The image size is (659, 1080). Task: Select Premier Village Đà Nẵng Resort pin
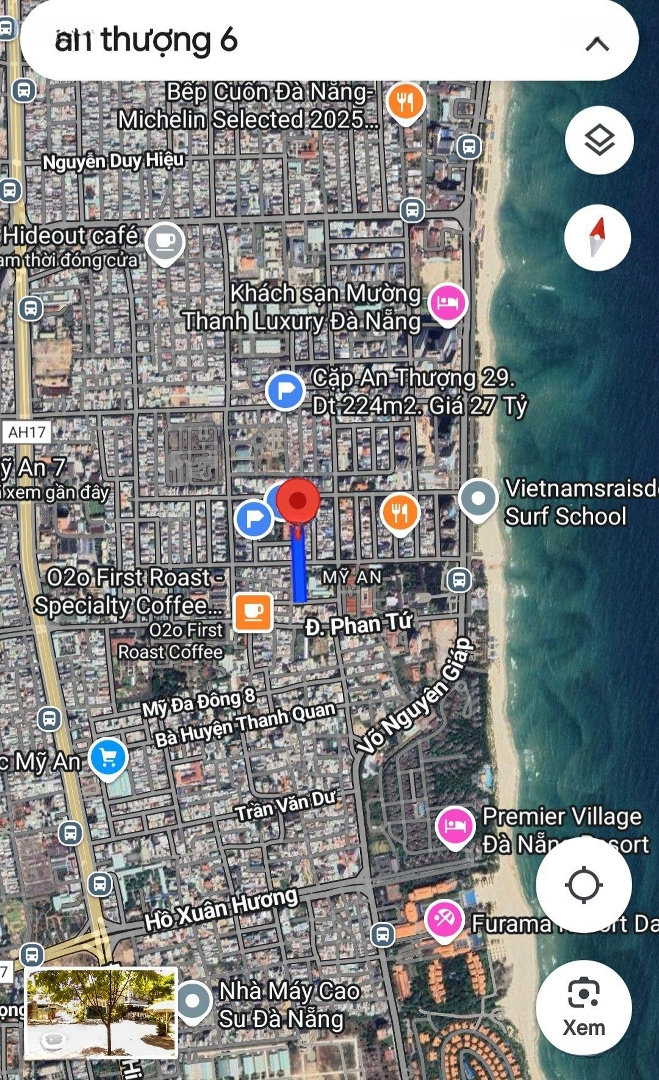pyautogui.click(x=455, y=826)
